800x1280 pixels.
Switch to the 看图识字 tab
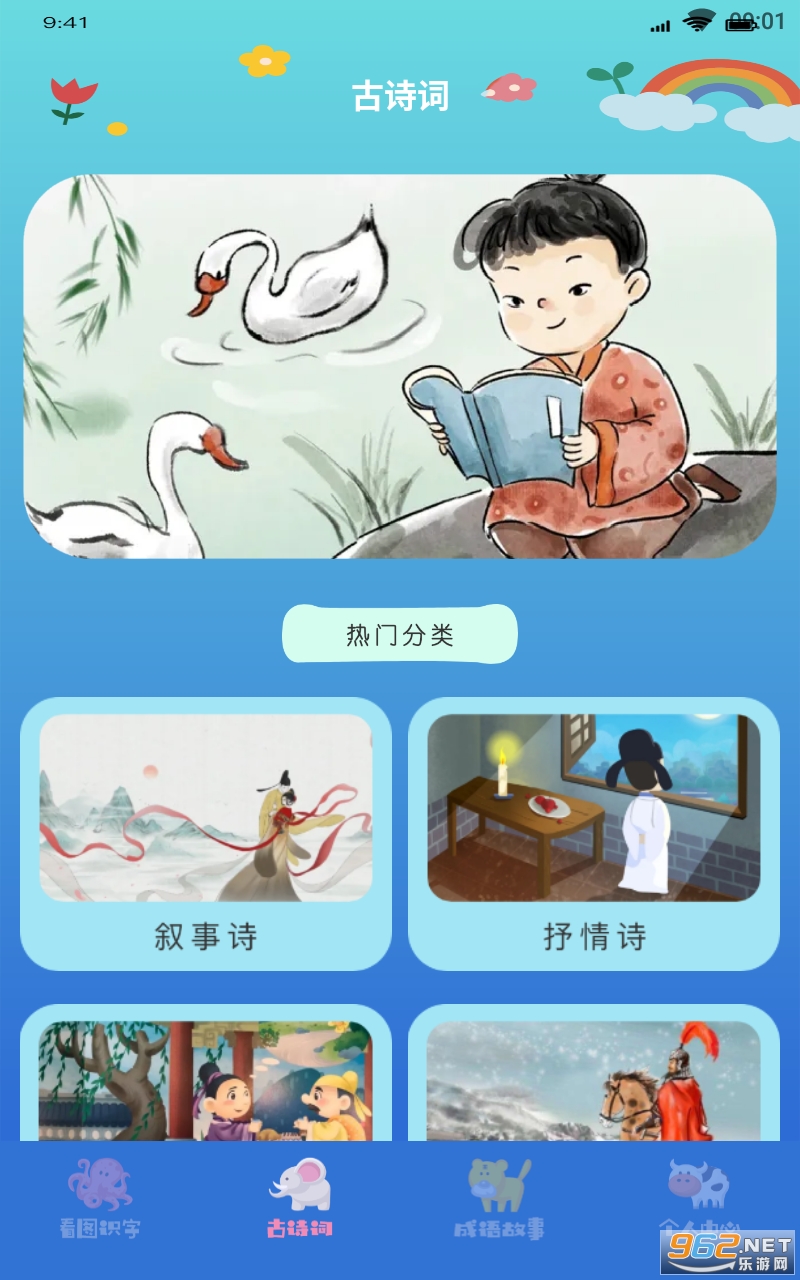coord(100,1200)
